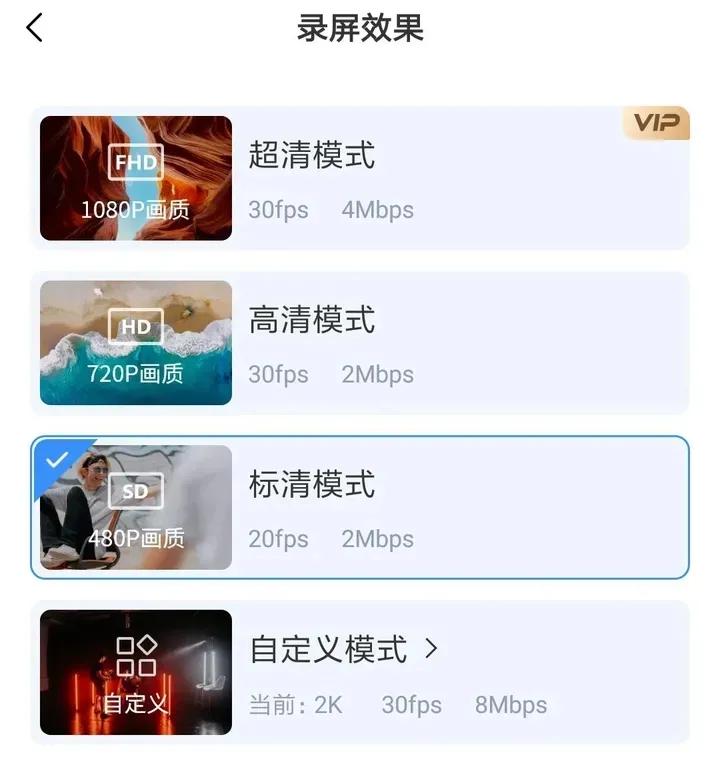Select the 高清模式 recording quality
Image resolution: width=720 pixels, height=763 pixels.
360,342
